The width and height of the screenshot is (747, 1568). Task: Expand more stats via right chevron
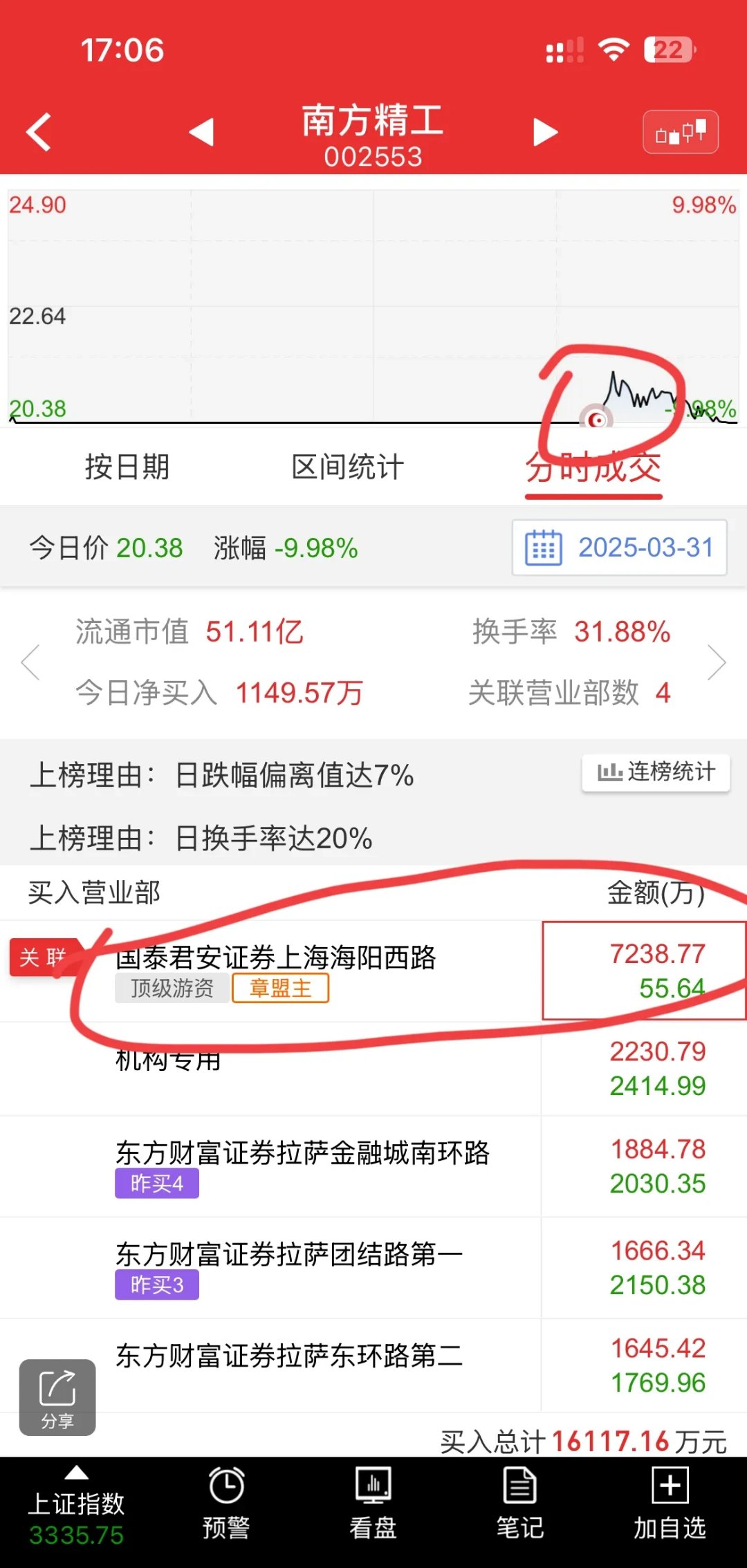point(718,662)
